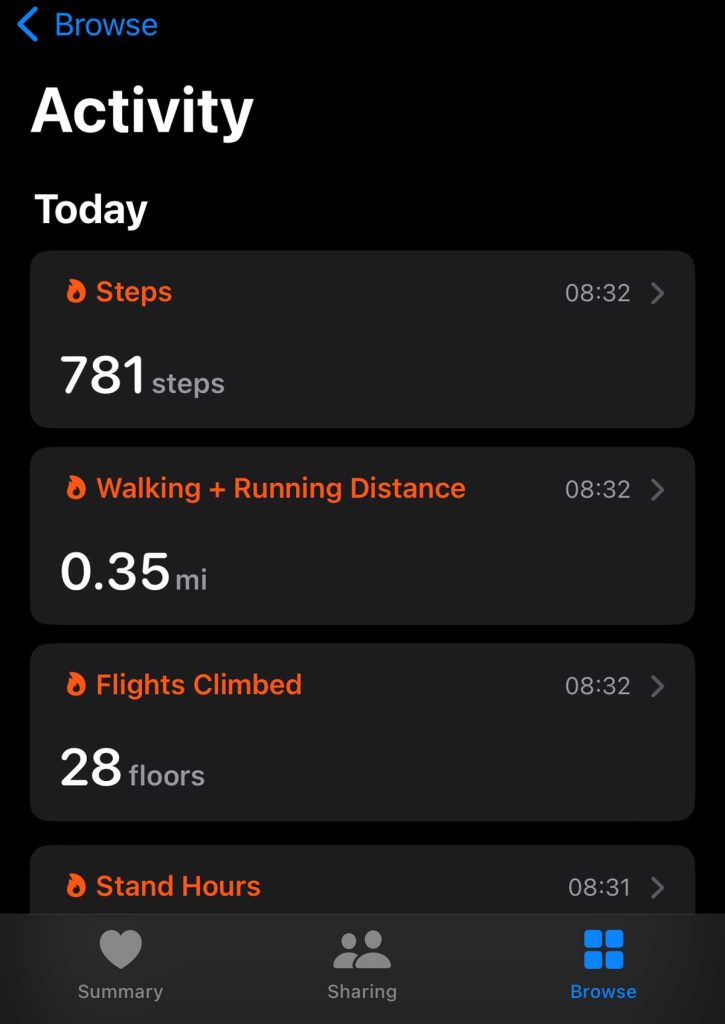Open Walking + Running Distance details
Screen dimensions: 725x1024
pos(362,536)
